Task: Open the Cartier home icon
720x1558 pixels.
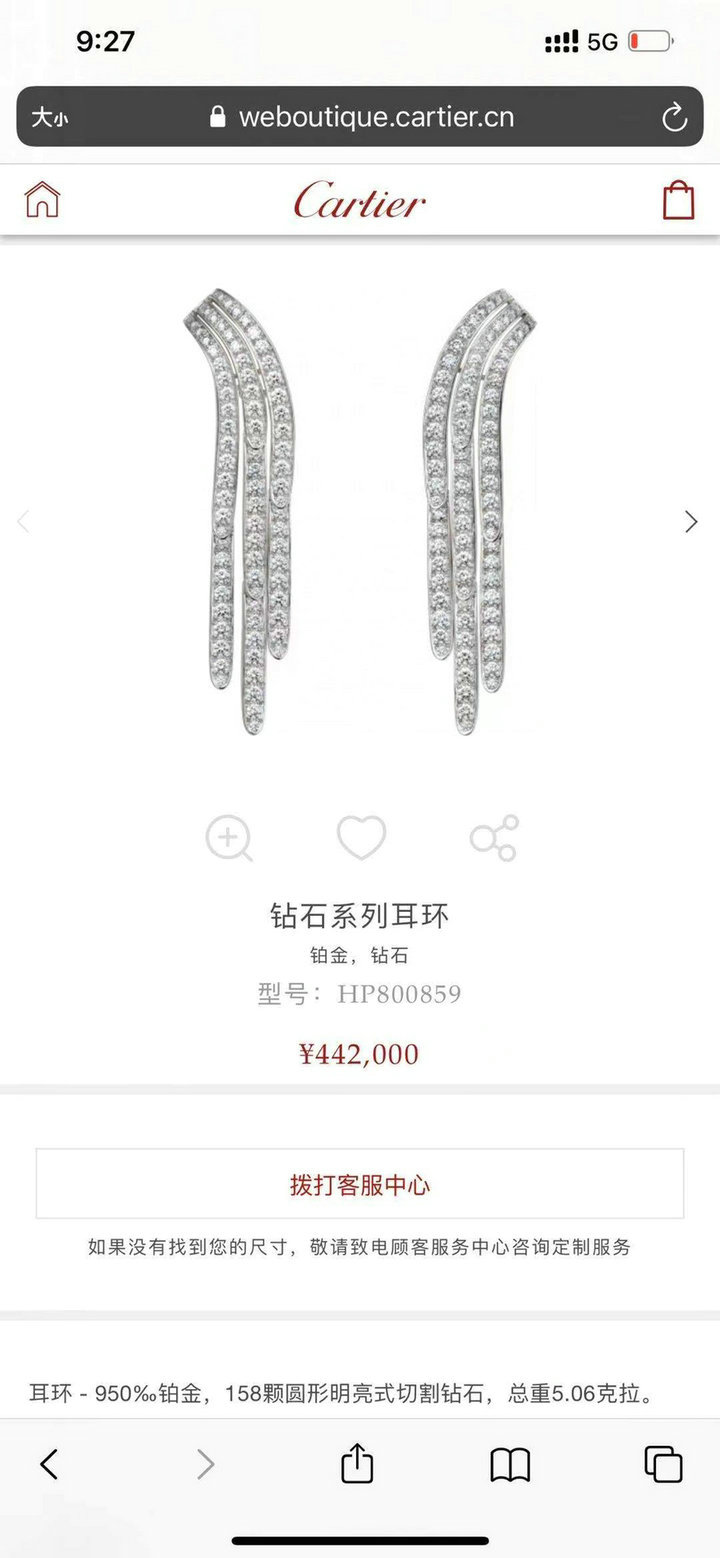Action: 42,199
